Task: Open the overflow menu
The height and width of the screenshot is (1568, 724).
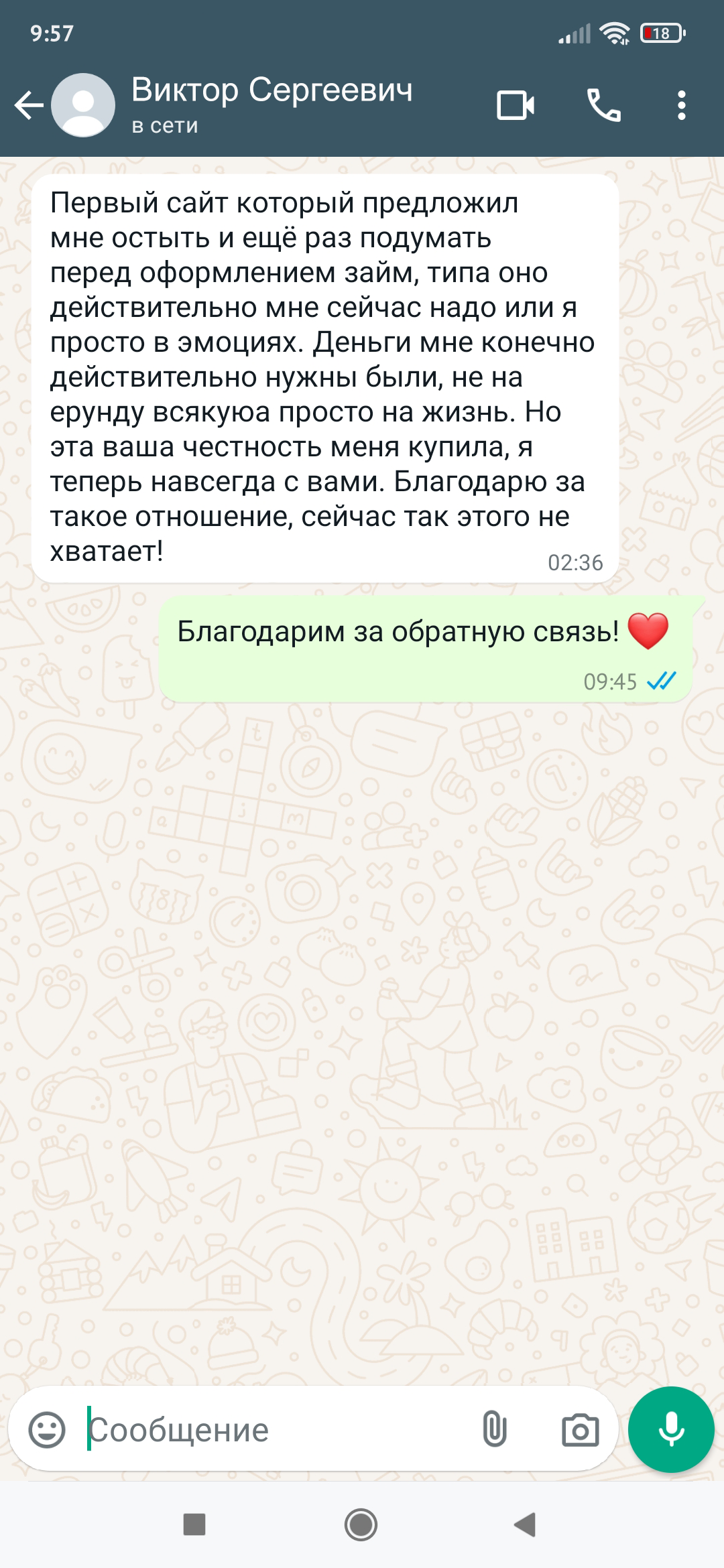Action: pos(681,106)
